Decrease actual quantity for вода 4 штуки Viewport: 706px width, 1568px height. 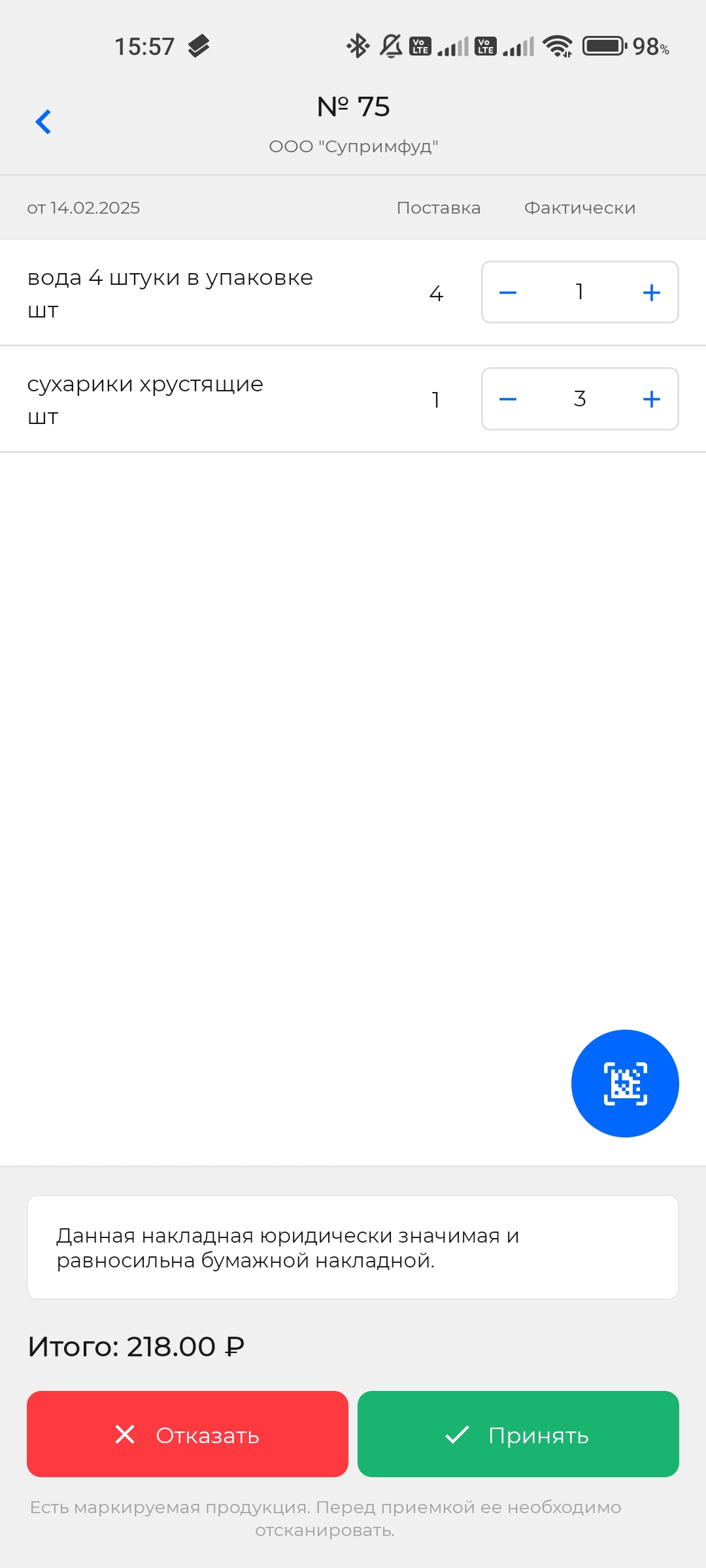coord(508,293)
